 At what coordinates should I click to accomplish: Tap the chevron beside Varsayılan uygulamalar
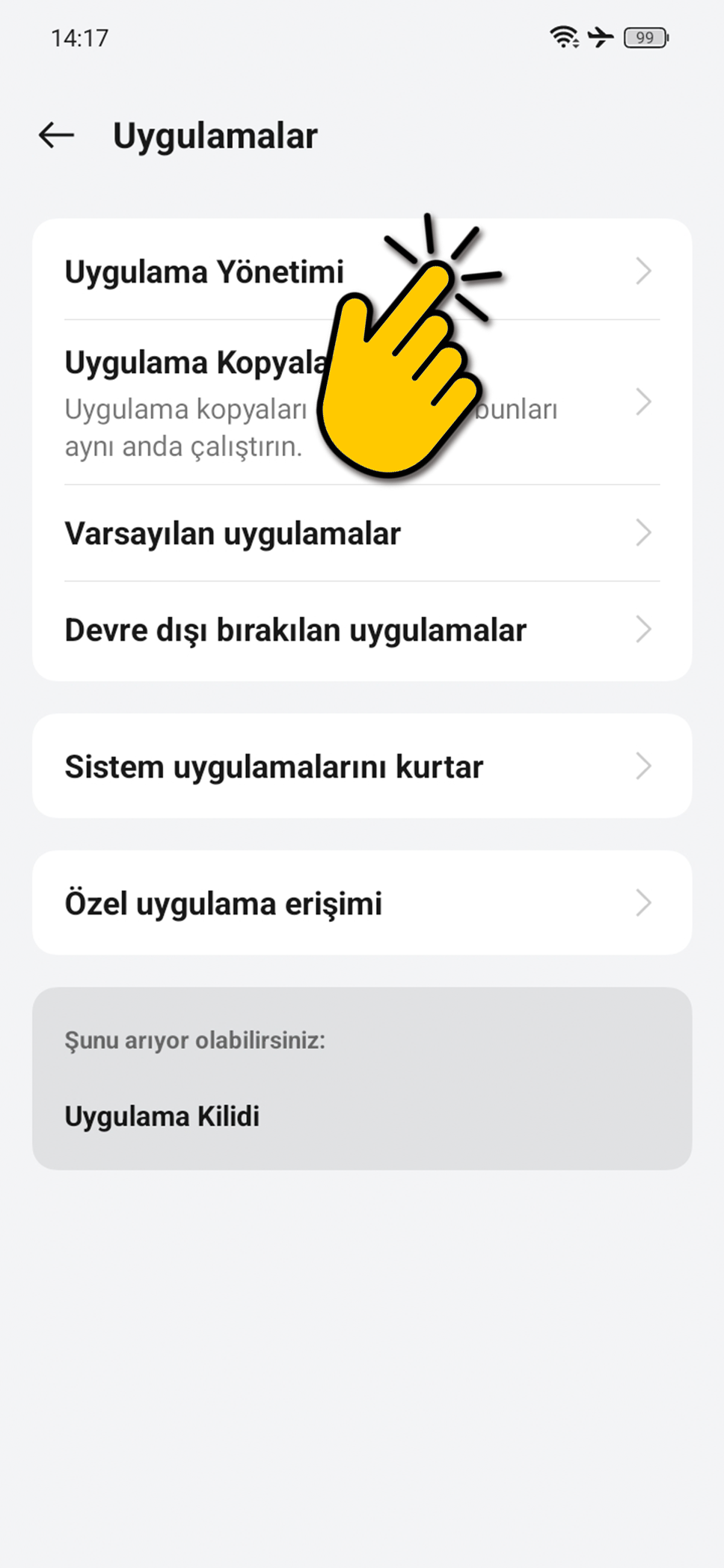pyautogui.click(x=644, y=532)
